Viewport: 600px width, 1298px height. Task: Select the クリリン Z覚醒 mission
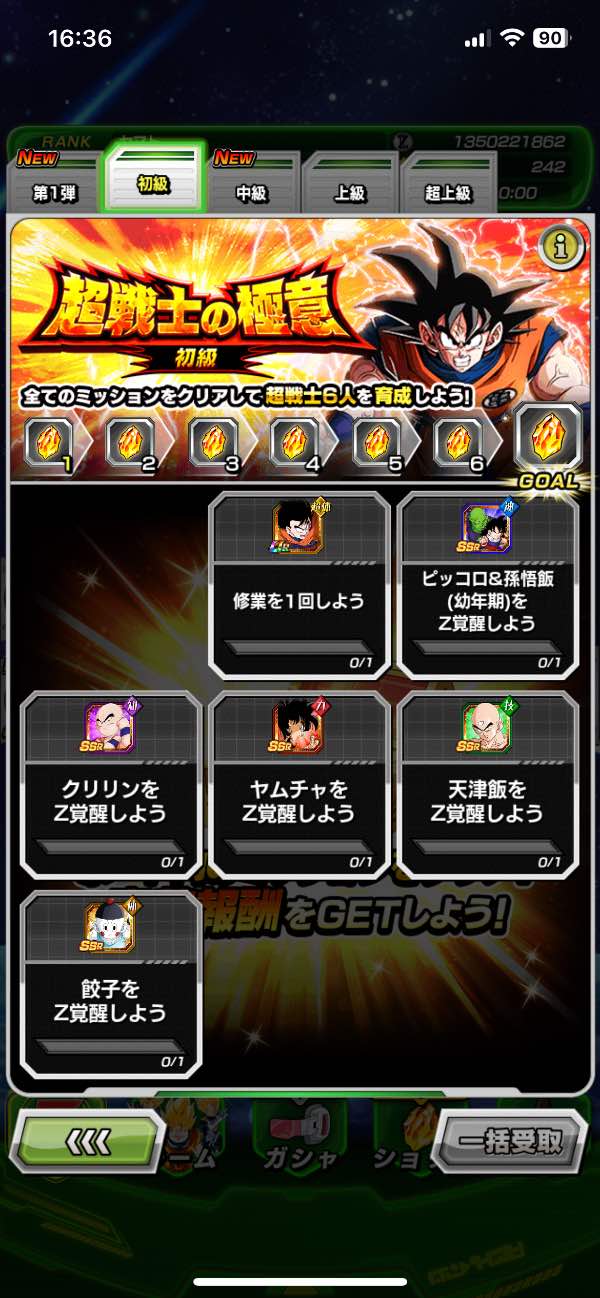[110, 783]
